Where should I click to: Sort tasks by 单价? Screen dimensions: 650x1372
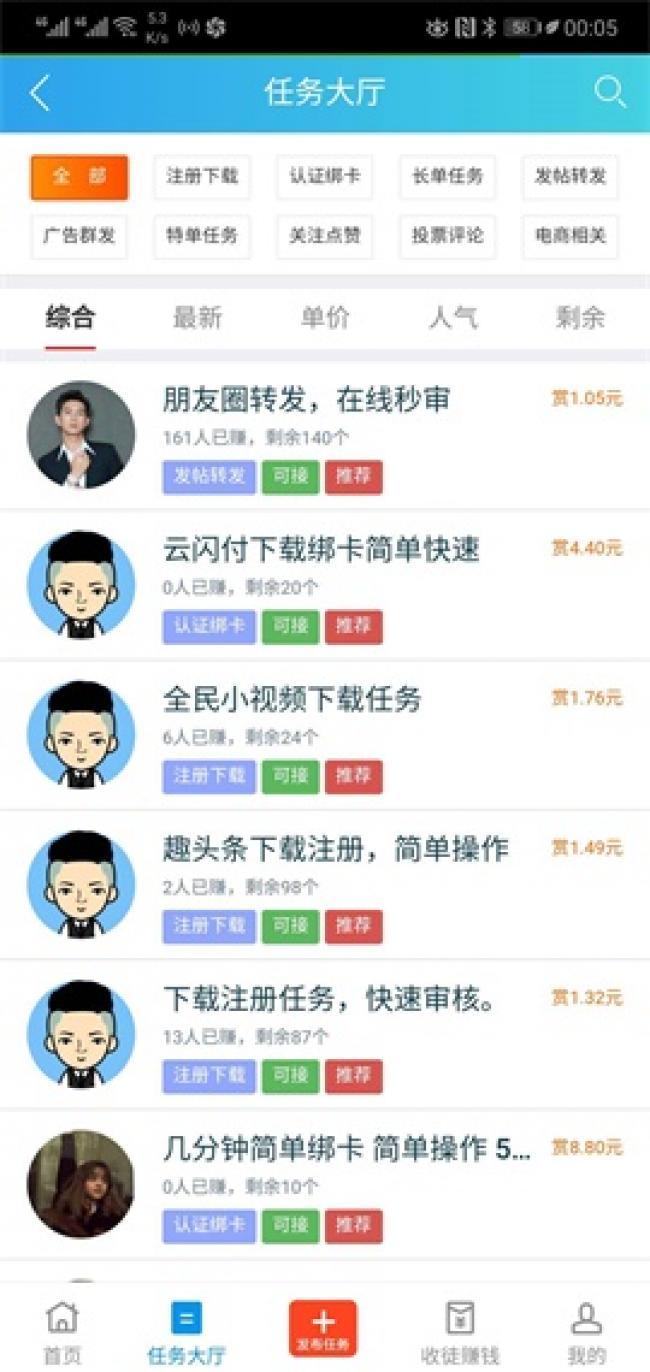325,318
